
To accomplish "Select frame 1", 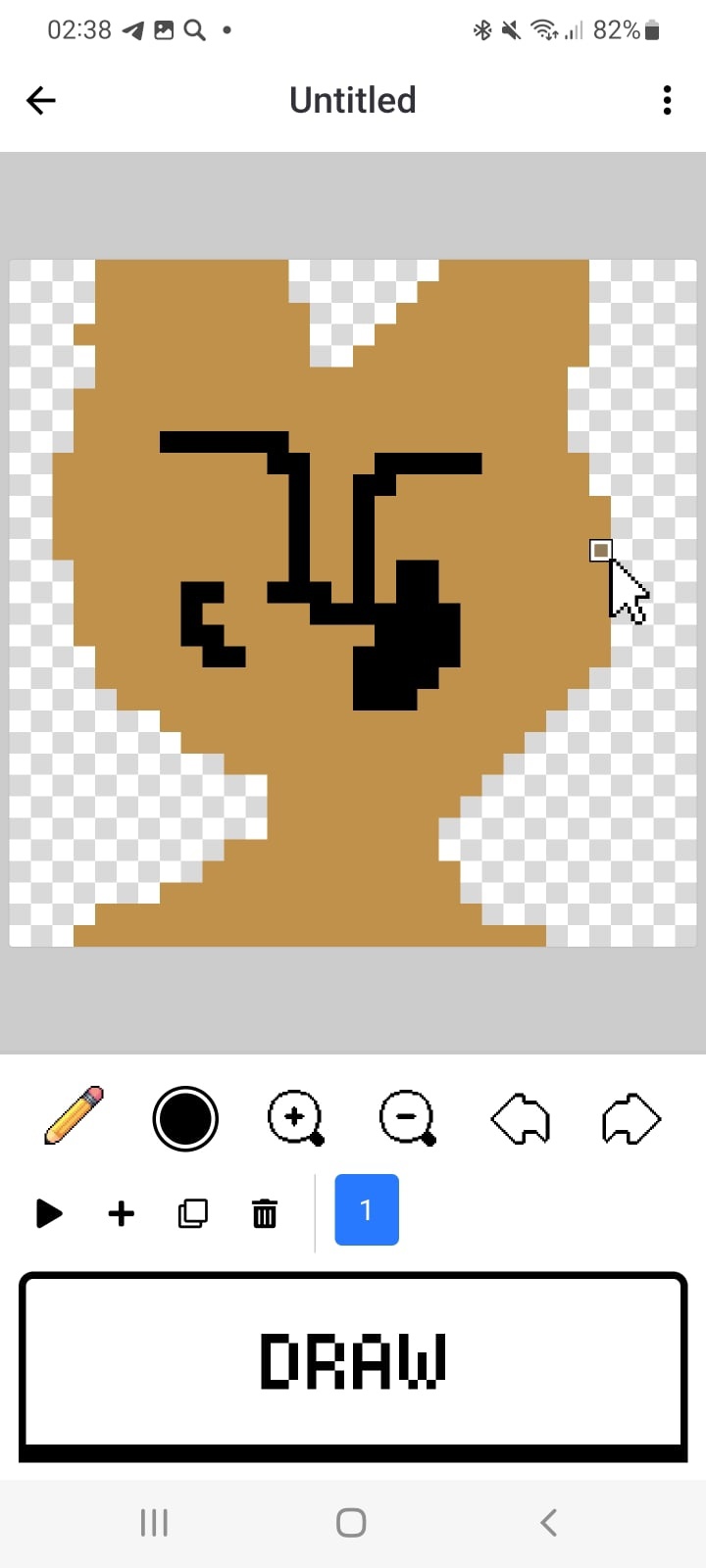I will [x=367, y=1210].
